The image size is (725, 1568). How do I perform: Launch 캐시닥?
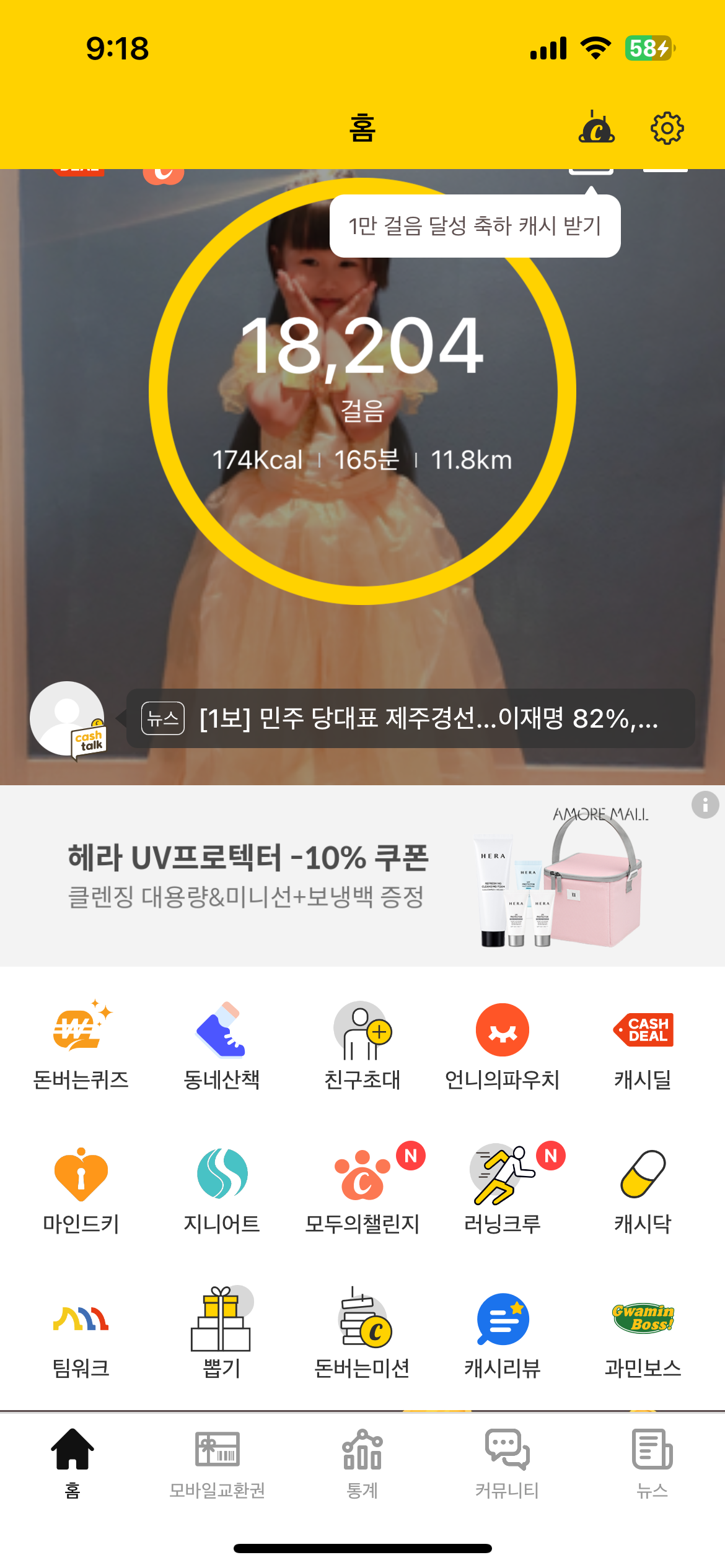pyautogui.click(x=643, y=1189)
